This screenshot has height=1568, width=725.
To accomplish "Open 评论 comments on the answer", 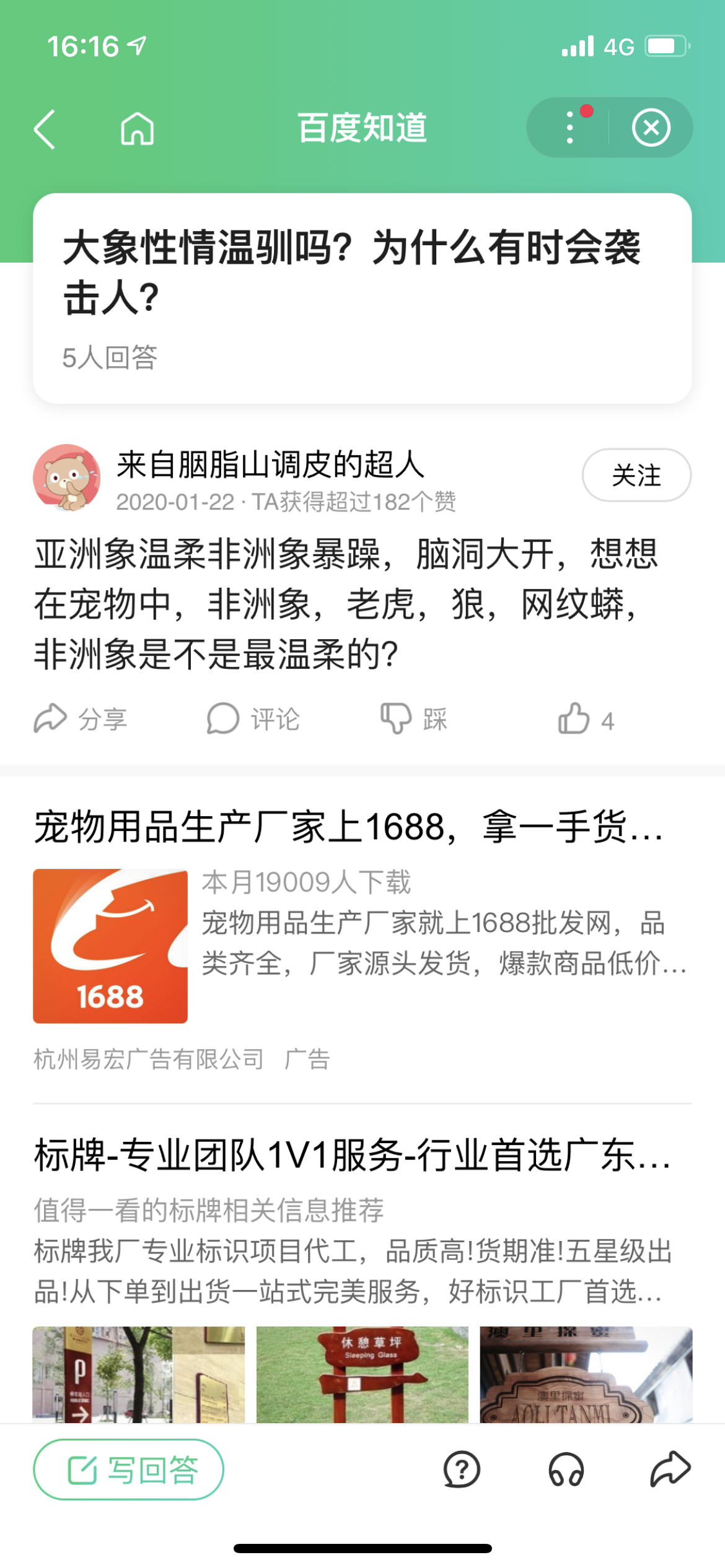I will click(x=253, y=720).
